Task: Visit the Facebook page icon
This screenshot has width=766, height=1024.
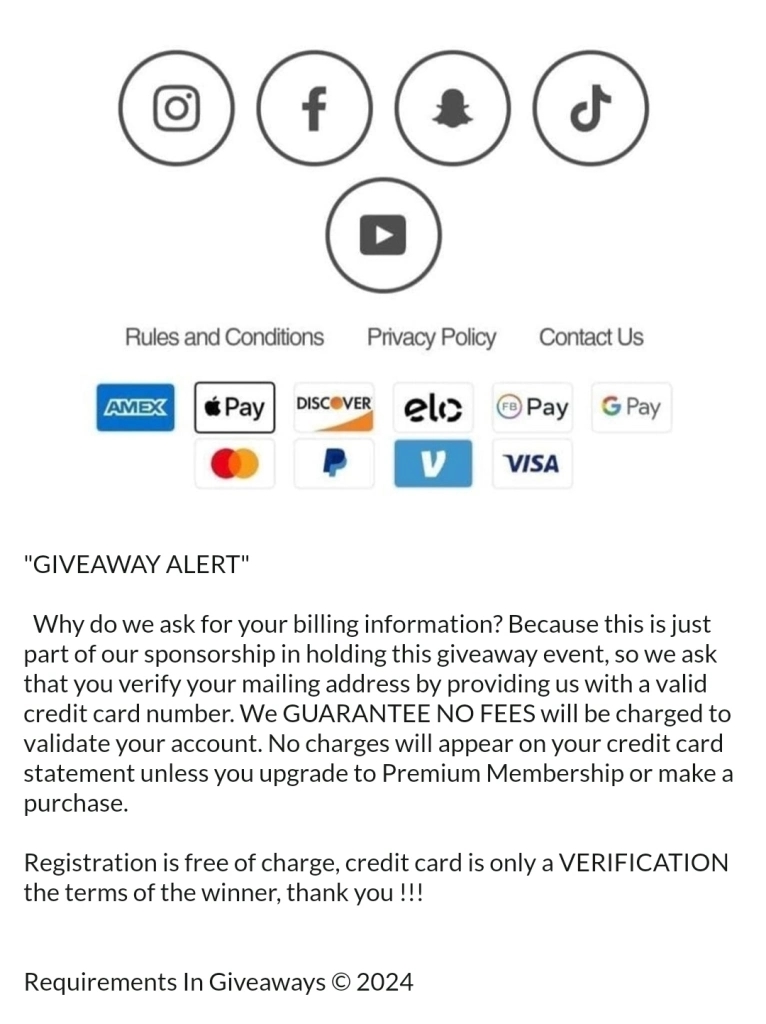Action: (314, 108)
